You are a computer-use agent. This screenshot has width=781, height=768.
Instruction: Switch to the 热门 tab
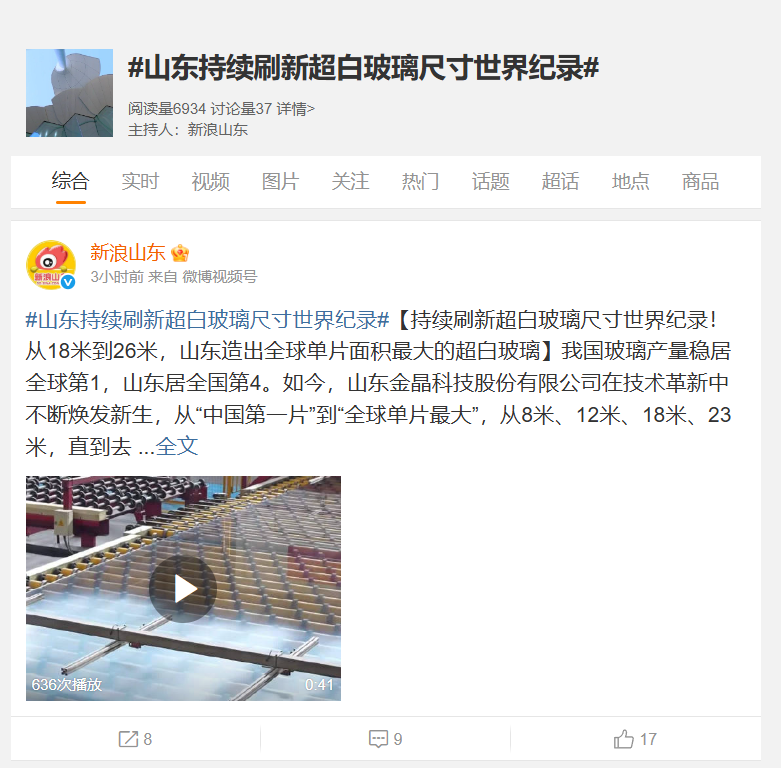coord(420,181)
